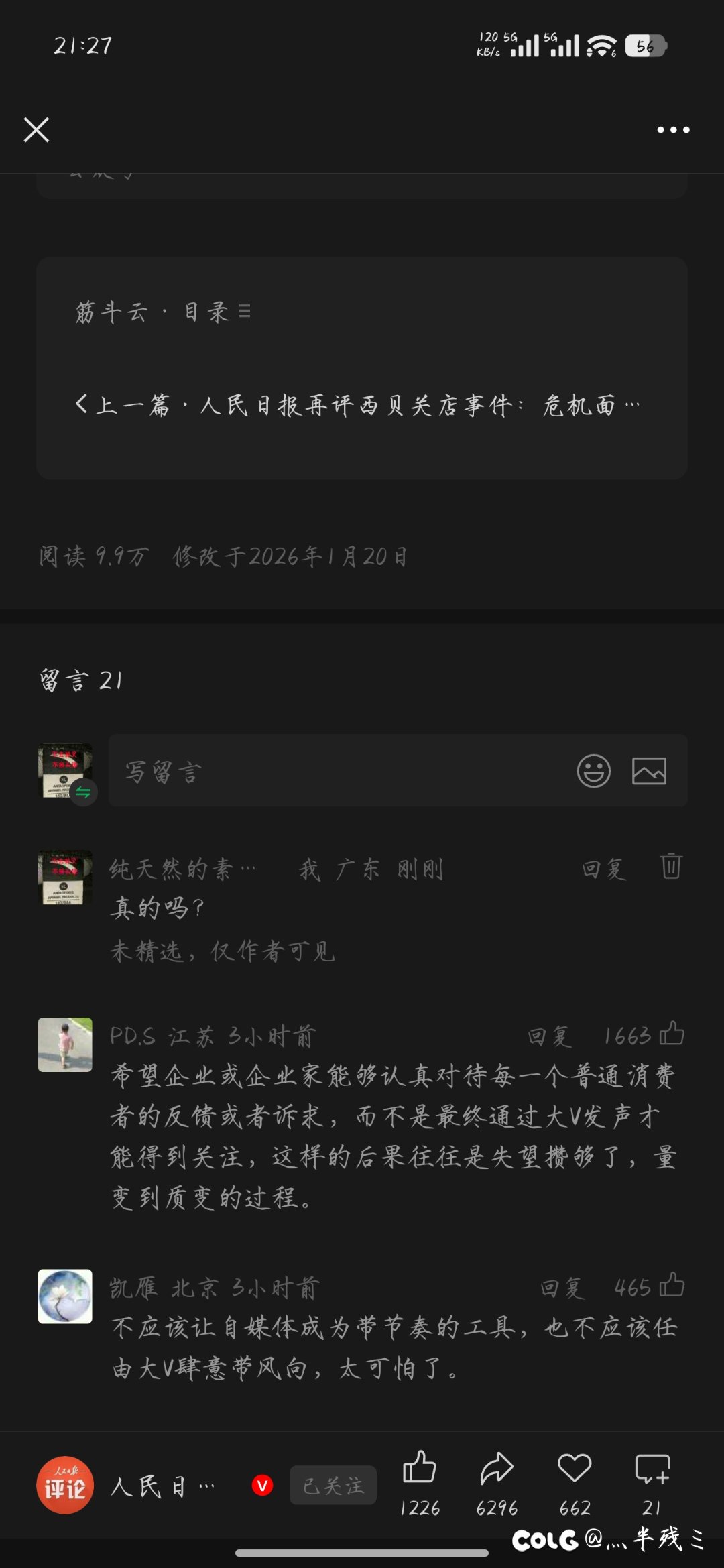Reply to PD.S's comment

(550, 1036)
